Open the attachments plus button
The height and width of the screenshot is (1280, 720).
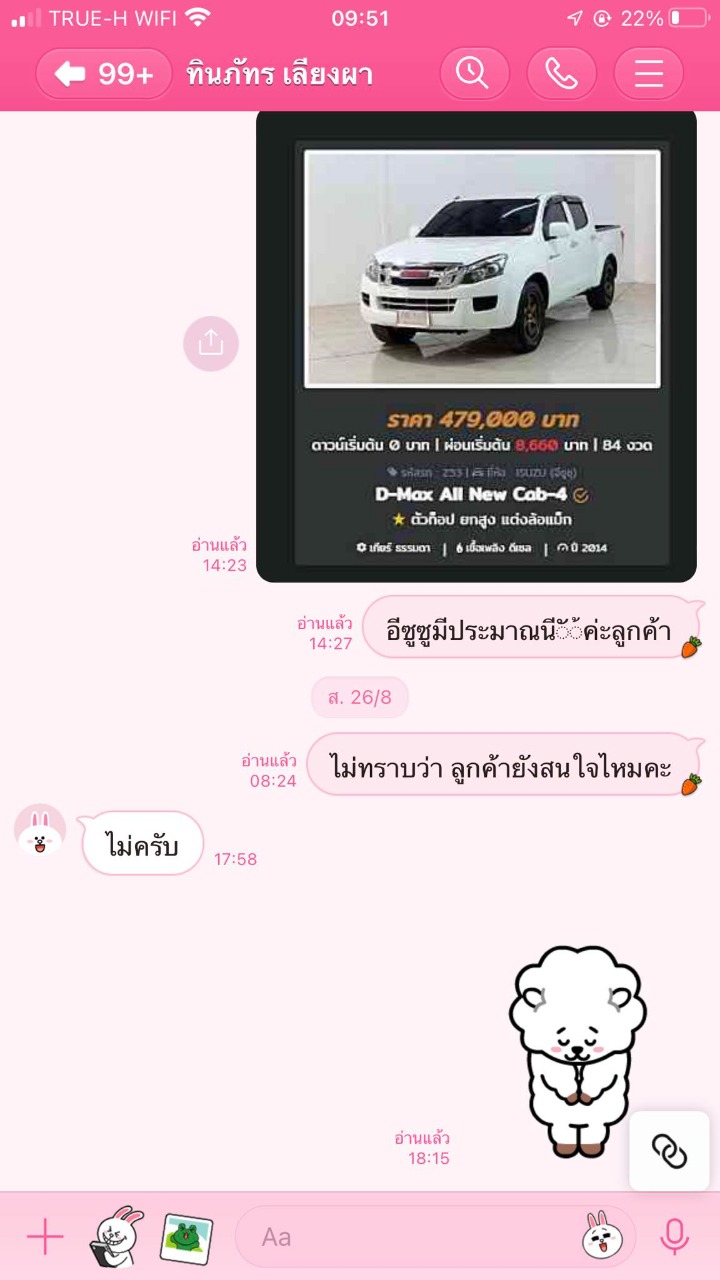pyautogui.click(x=45, y=1237)
